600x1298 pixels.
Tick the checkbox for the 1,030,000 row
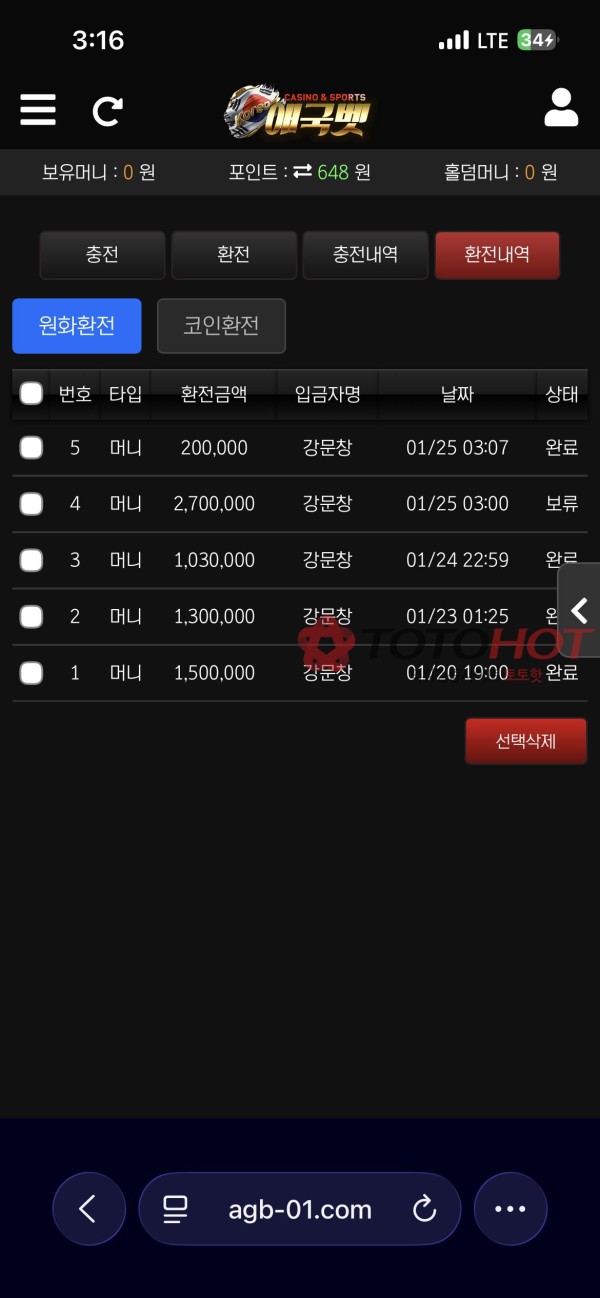coord(31,560)
